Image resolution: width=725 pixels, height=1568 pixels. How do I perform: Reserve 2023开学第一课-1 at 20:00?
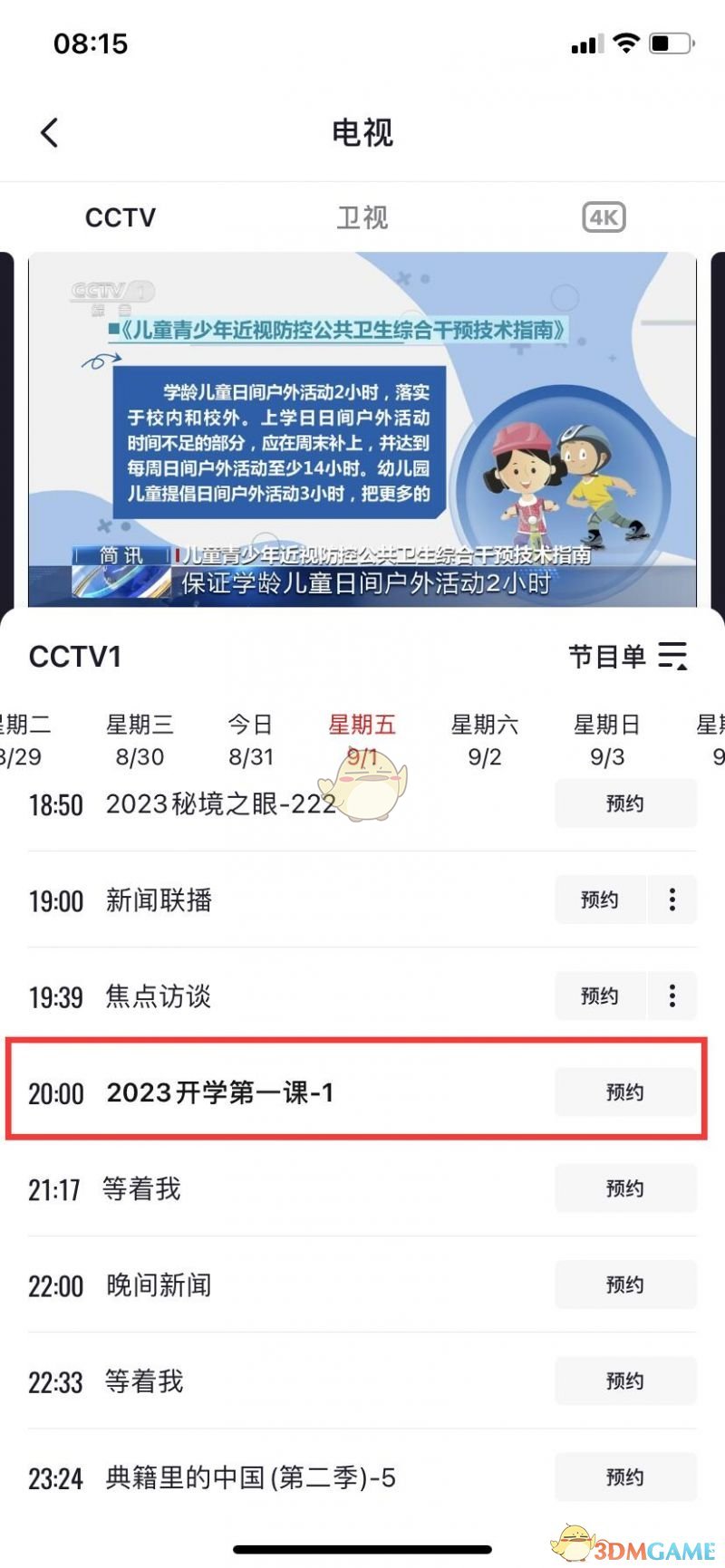tap(625, 1092)
